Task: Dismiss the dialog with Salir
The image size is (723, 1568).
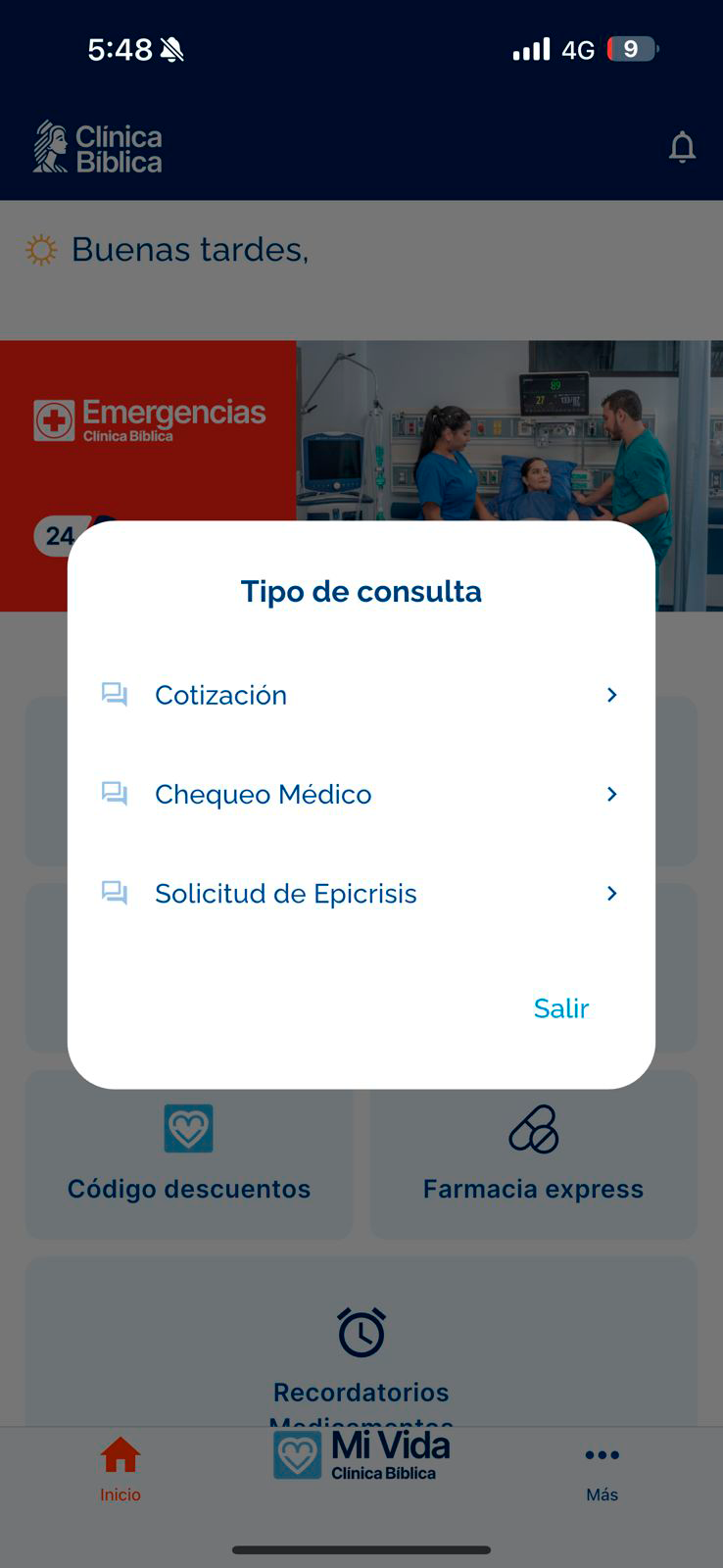Action: [560, 1008]
